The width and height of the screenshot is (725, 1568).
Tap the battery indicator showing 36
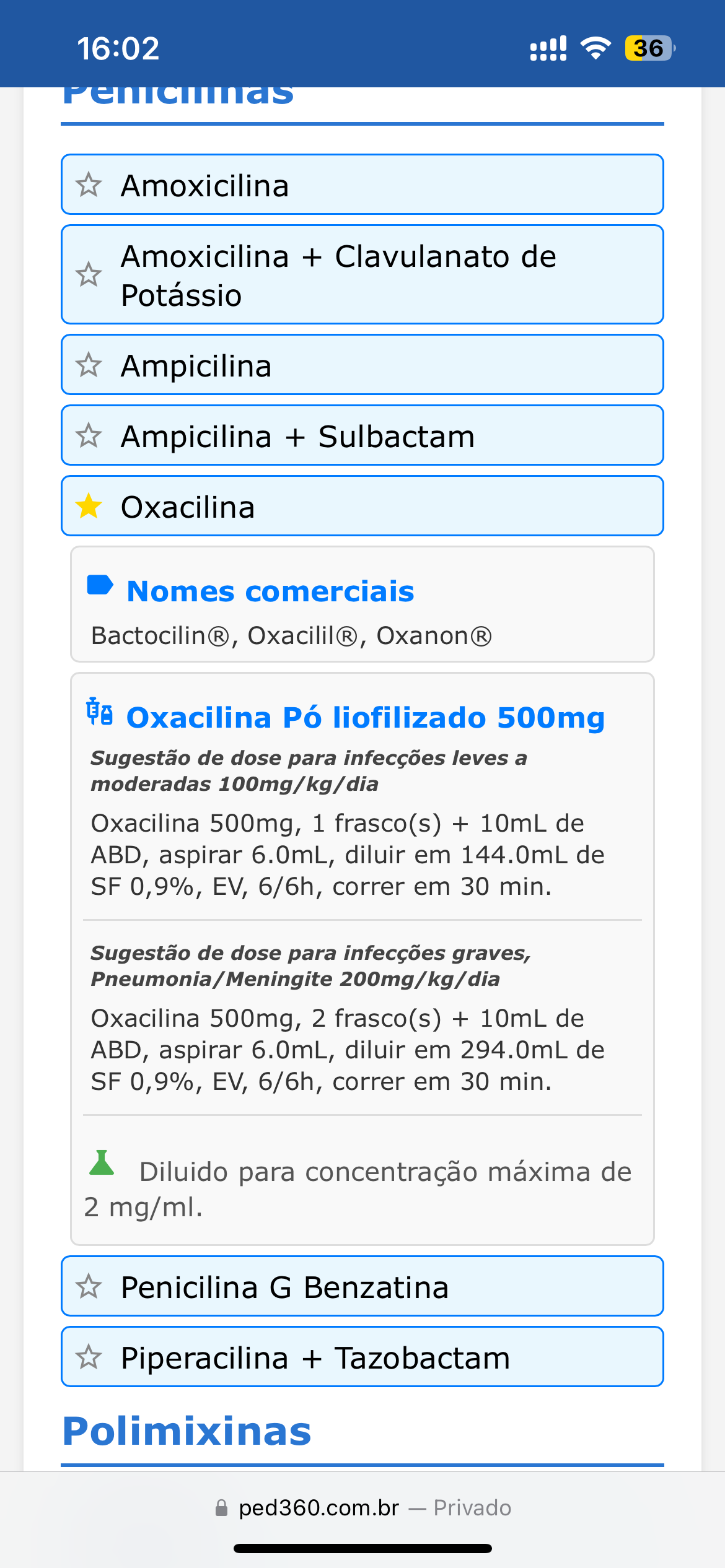(x=648, y=46)
